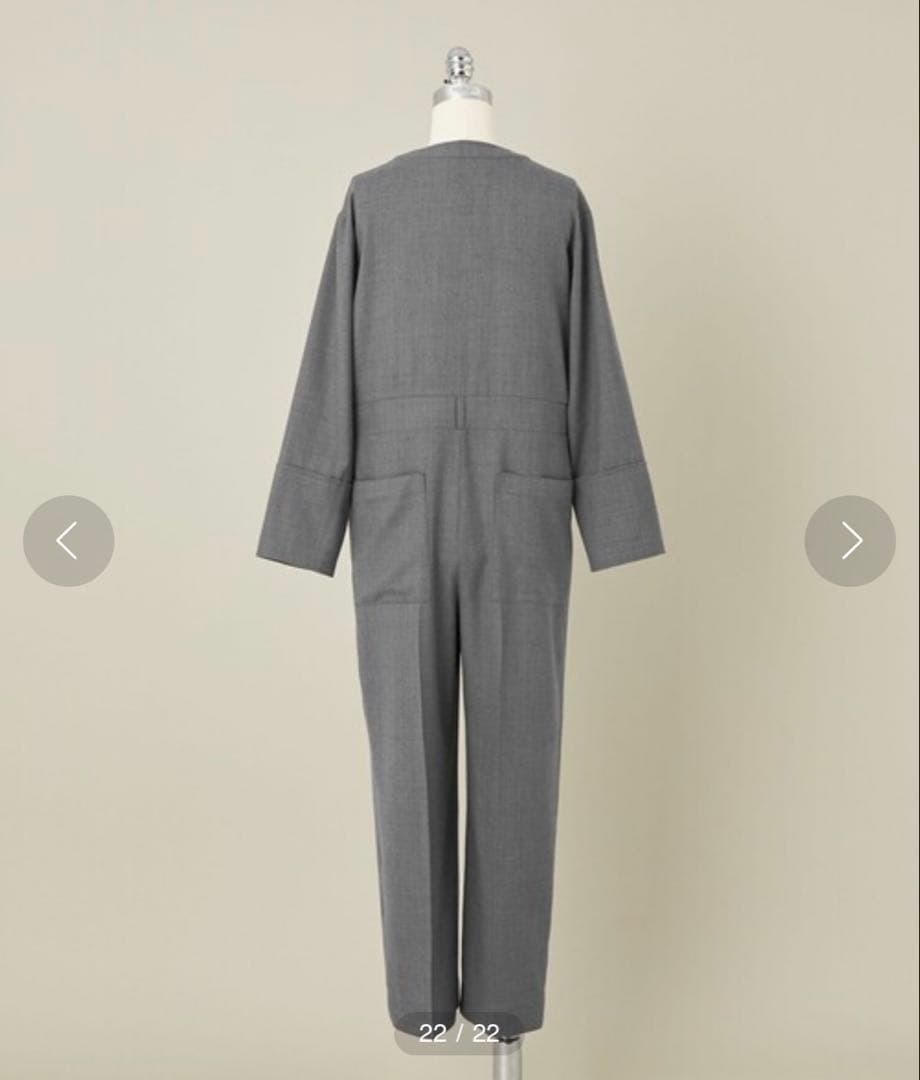The image size is (920, 1080).
Task: Go to the next product image
Action: click(x=850, y=541)
